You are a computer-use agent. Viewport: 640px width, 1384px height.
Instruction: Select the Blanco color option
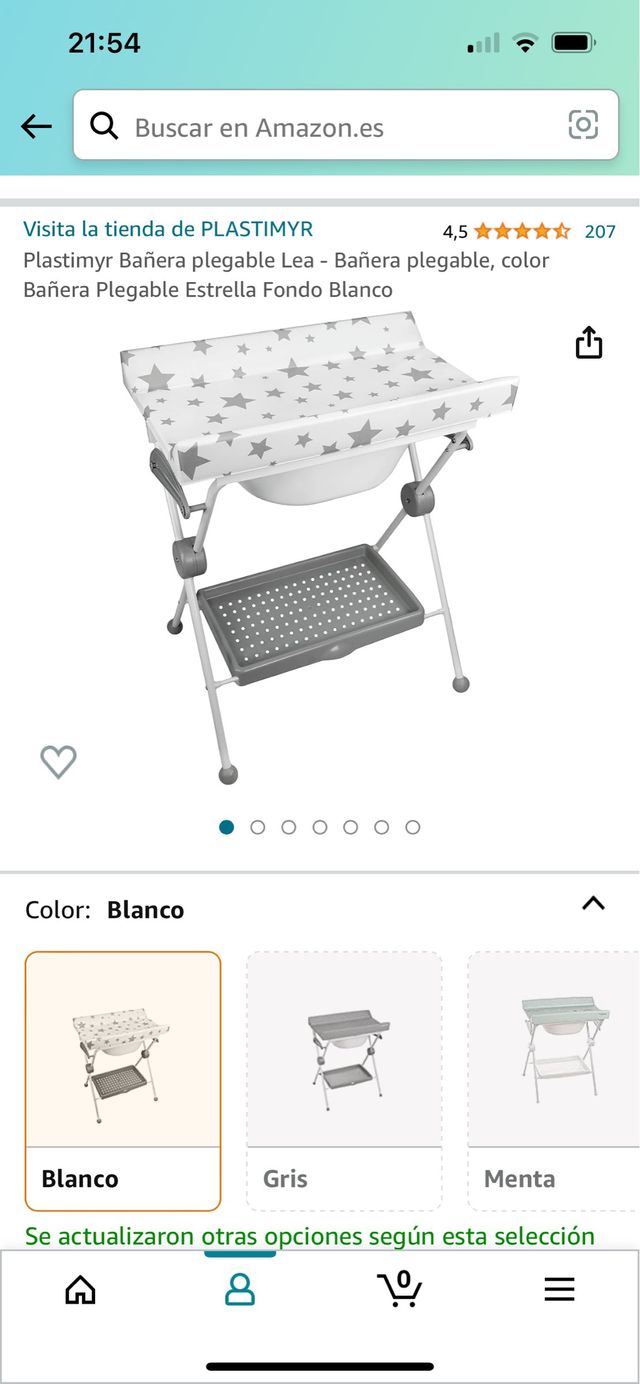click(x=123, y=1080)
